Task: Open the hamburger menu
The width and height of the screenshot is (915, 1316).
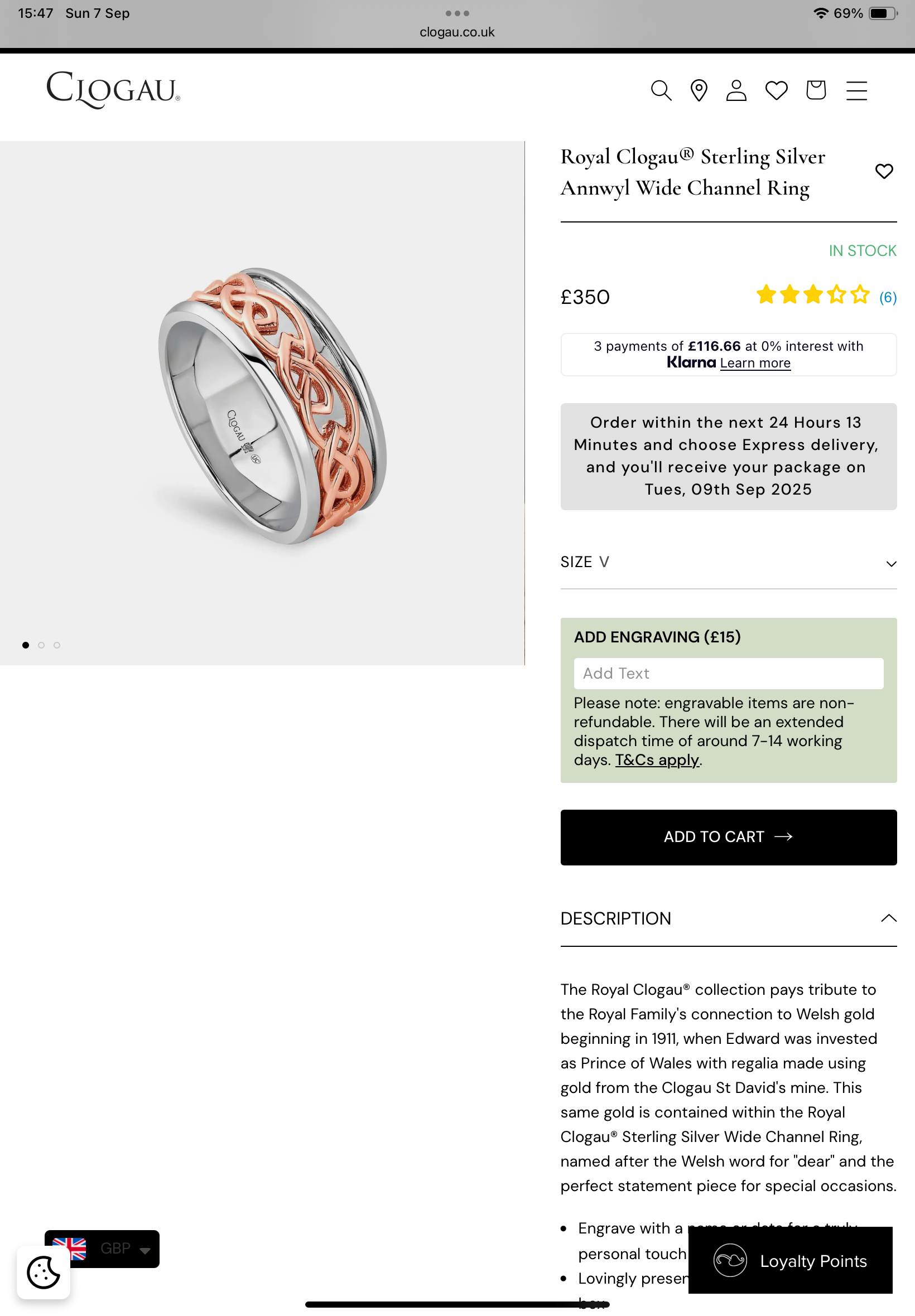Action: coord(856,90)
